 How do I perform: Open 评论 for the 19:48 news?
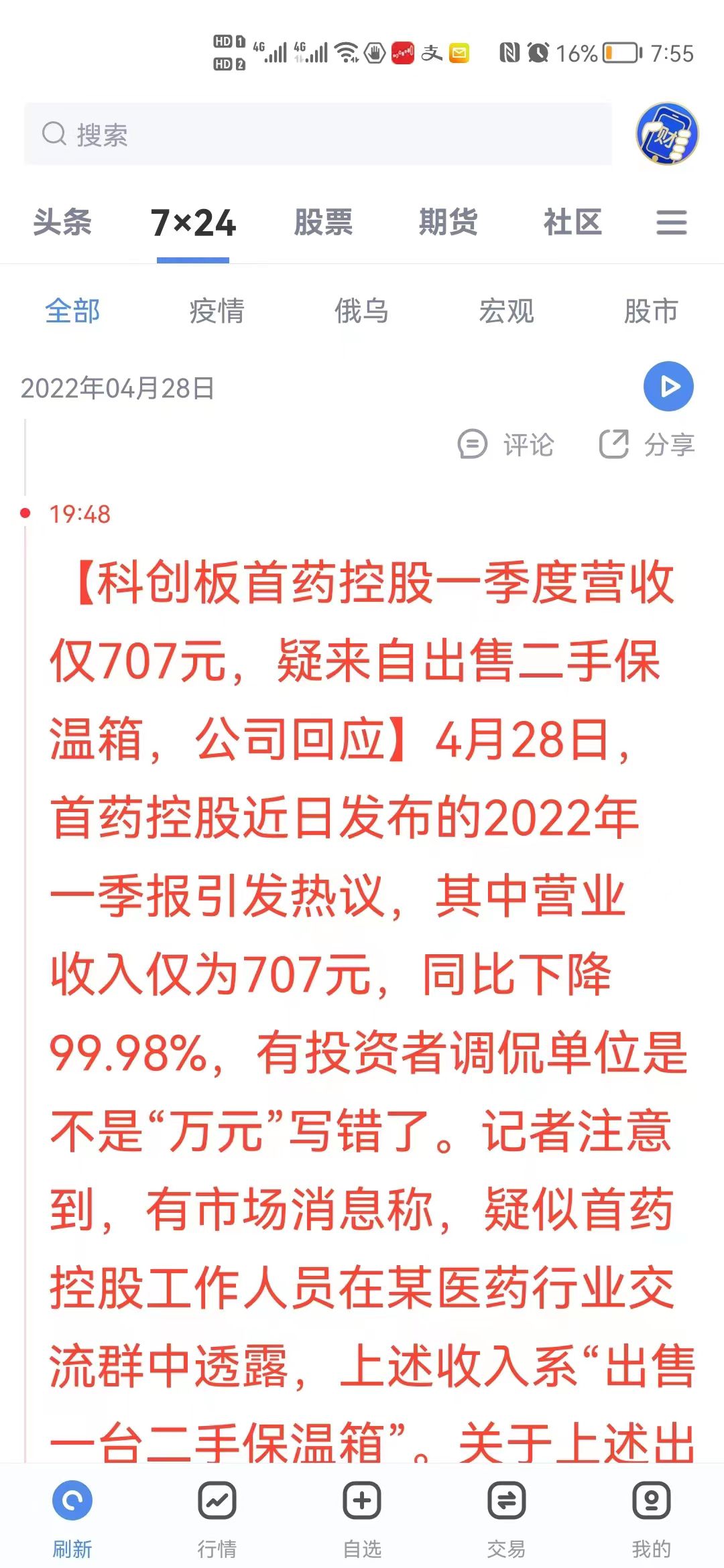tap(506, 445)
